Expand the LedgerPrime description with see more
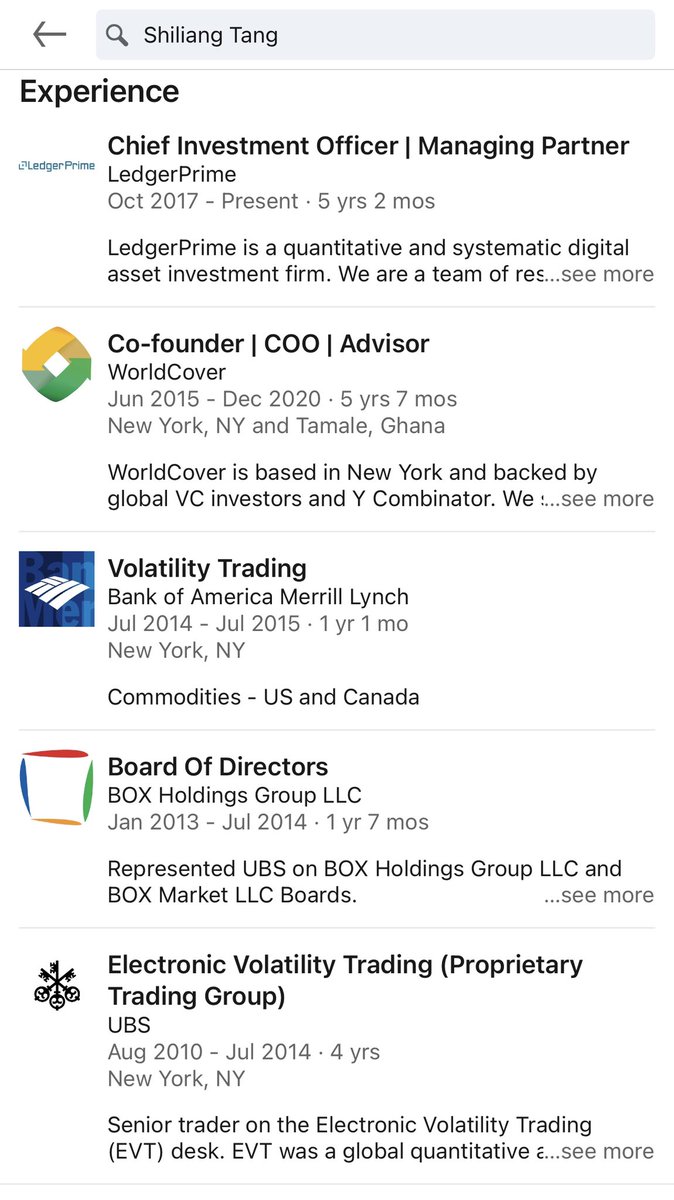The image size is (674, 1200). pos(606,274)
